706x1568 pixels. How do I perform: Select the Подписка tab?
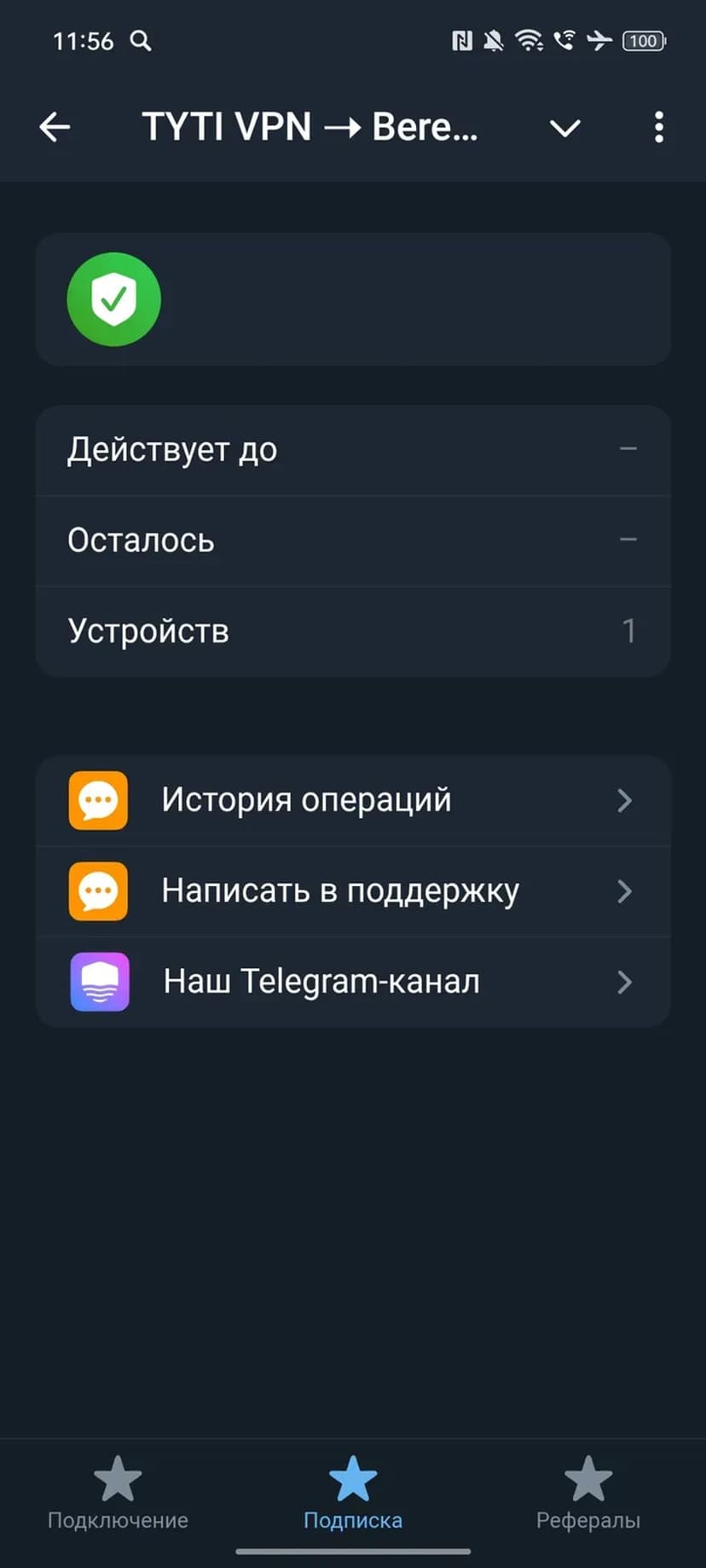(x=353, y=1493)
